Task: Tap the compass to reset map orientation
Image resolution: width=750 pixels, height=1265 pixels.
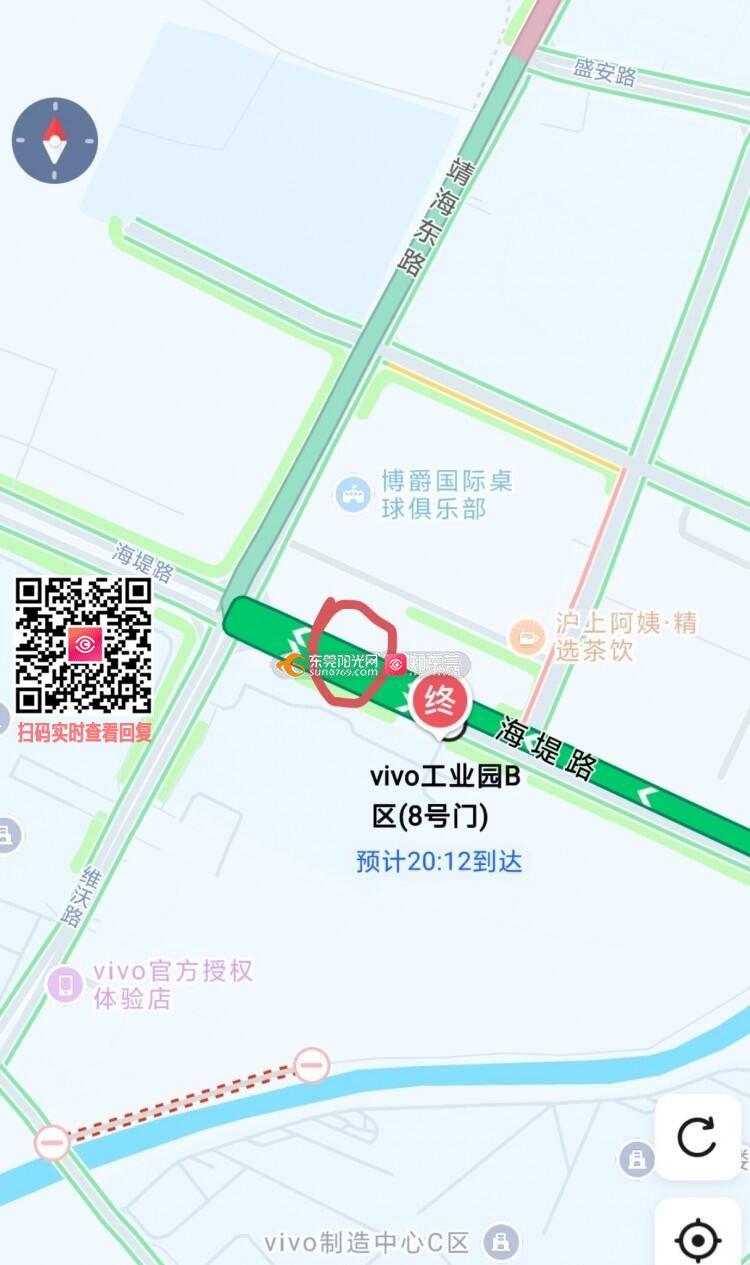Action: point(55,140)
